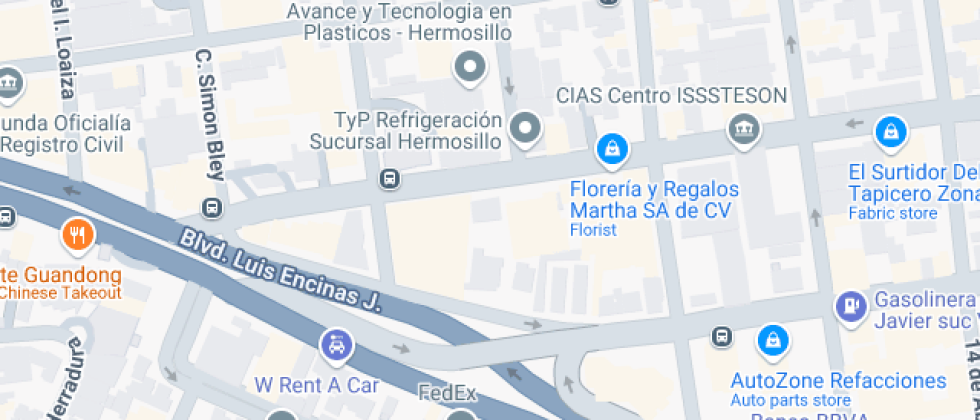Select TyP Refrigeración Sucursal Hermosillo pin

(x=525, y=129)
